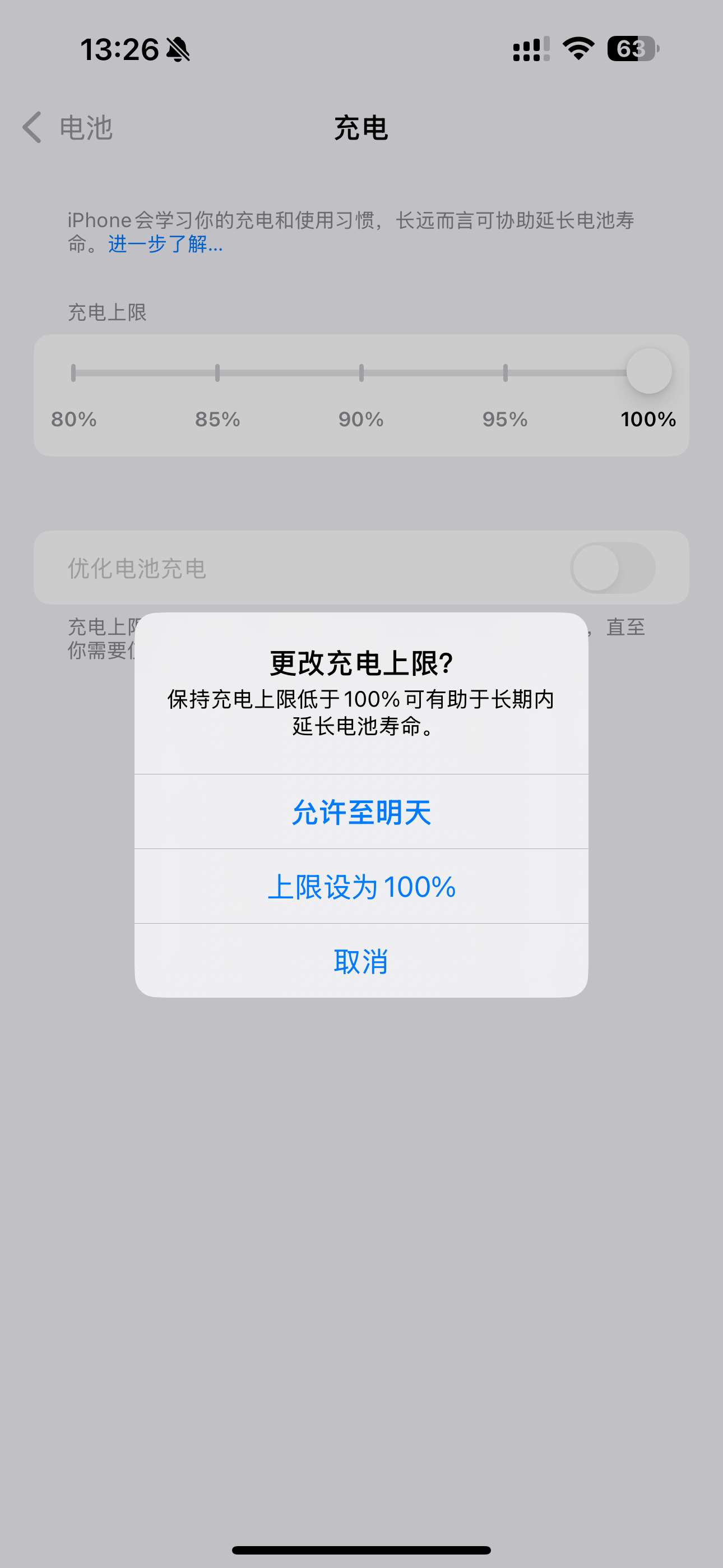Choose 允许至明天 in the dialog
723x1568 pixels.
click(x=361, y=812)
